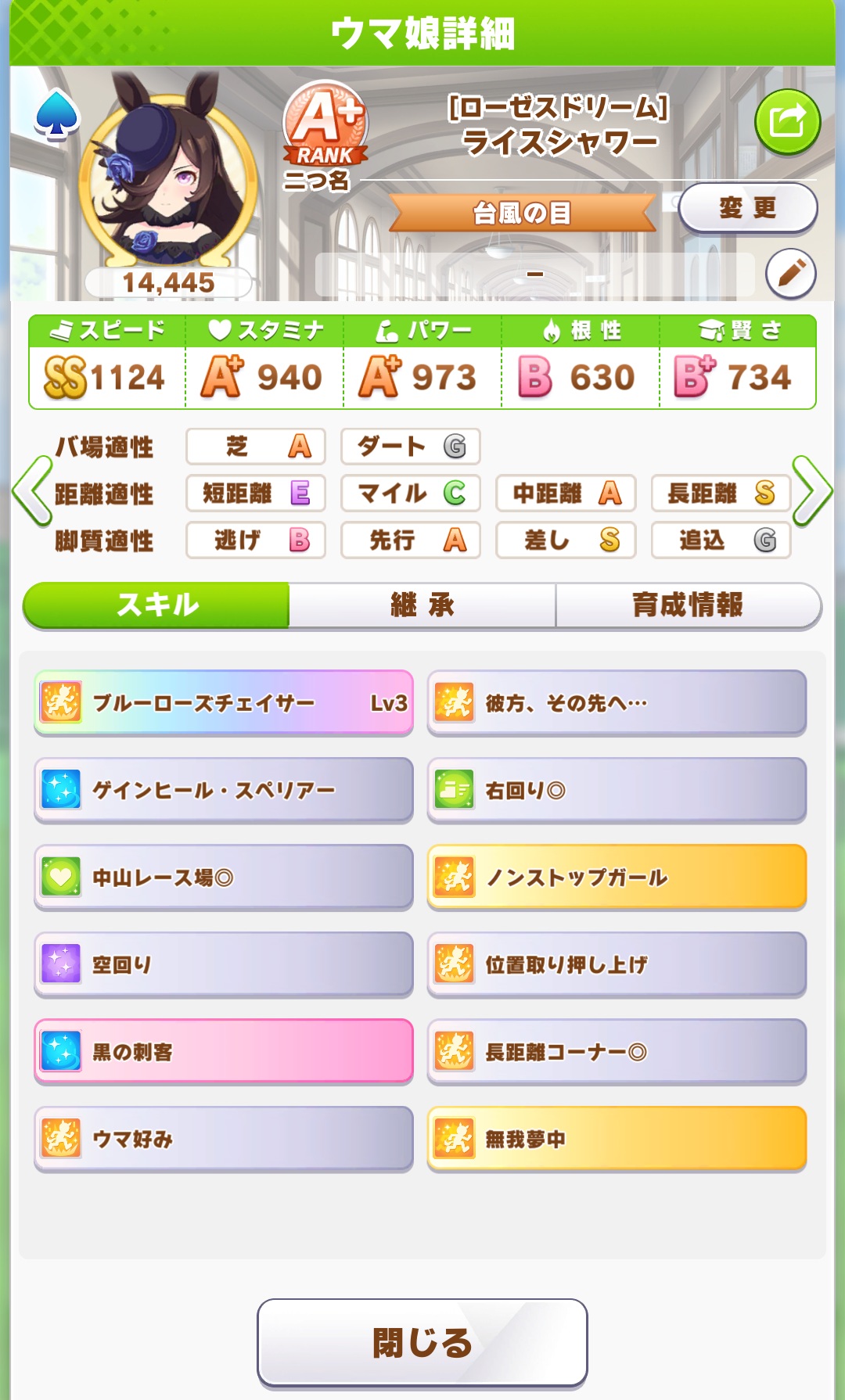Select the スキル tab

(157, 605)
